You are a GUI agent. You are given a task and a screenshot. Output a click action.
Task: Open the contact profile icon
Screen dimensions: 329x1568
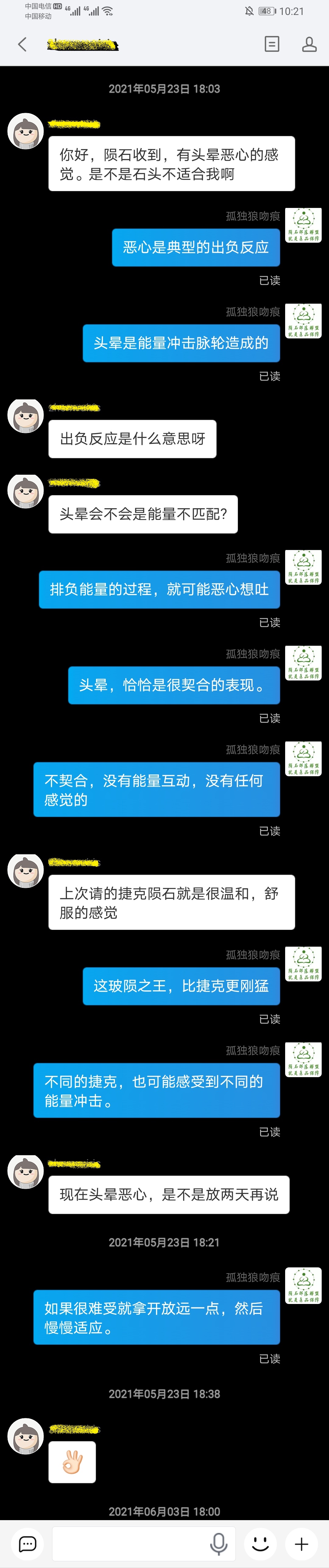pos(309,44)
